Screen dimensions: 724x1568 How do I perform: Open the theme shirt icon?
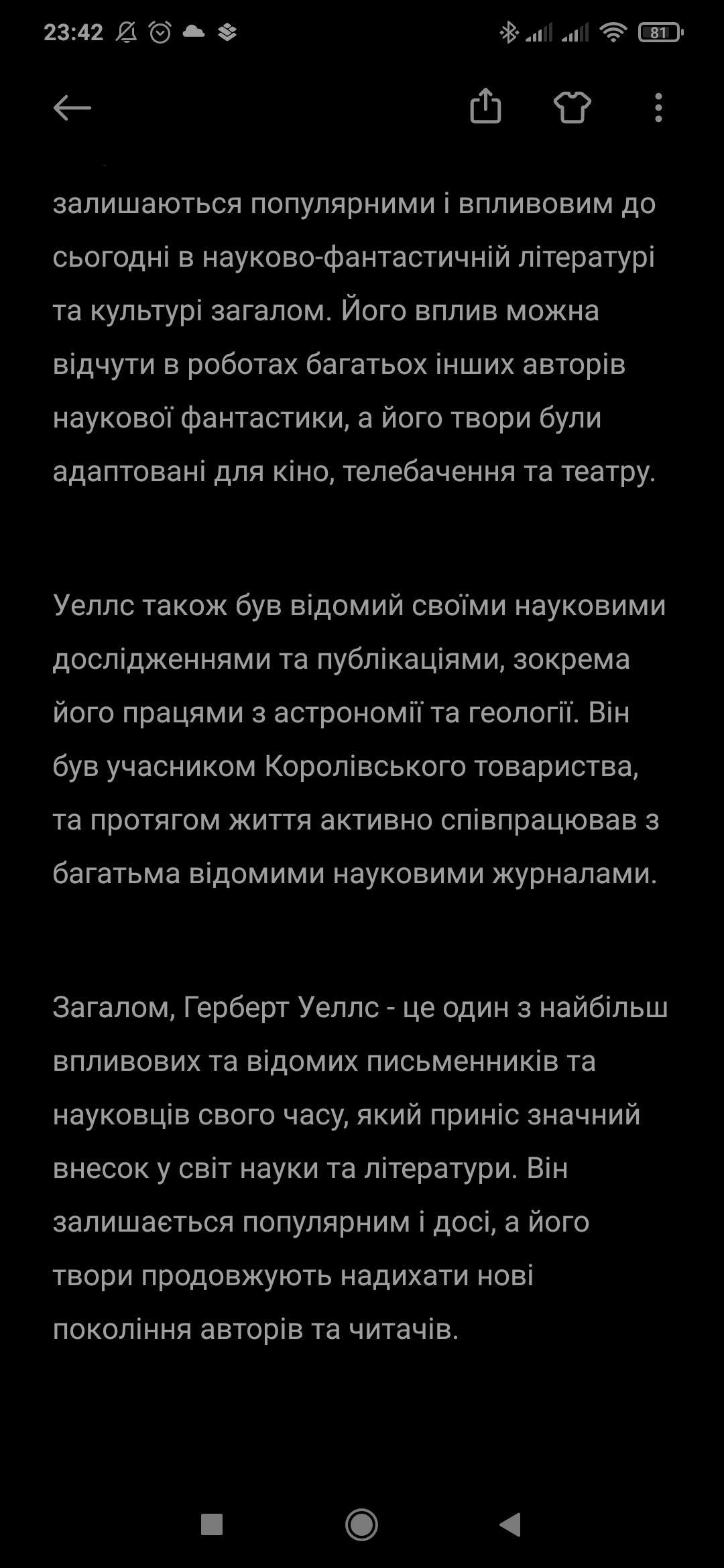(572, 107)
